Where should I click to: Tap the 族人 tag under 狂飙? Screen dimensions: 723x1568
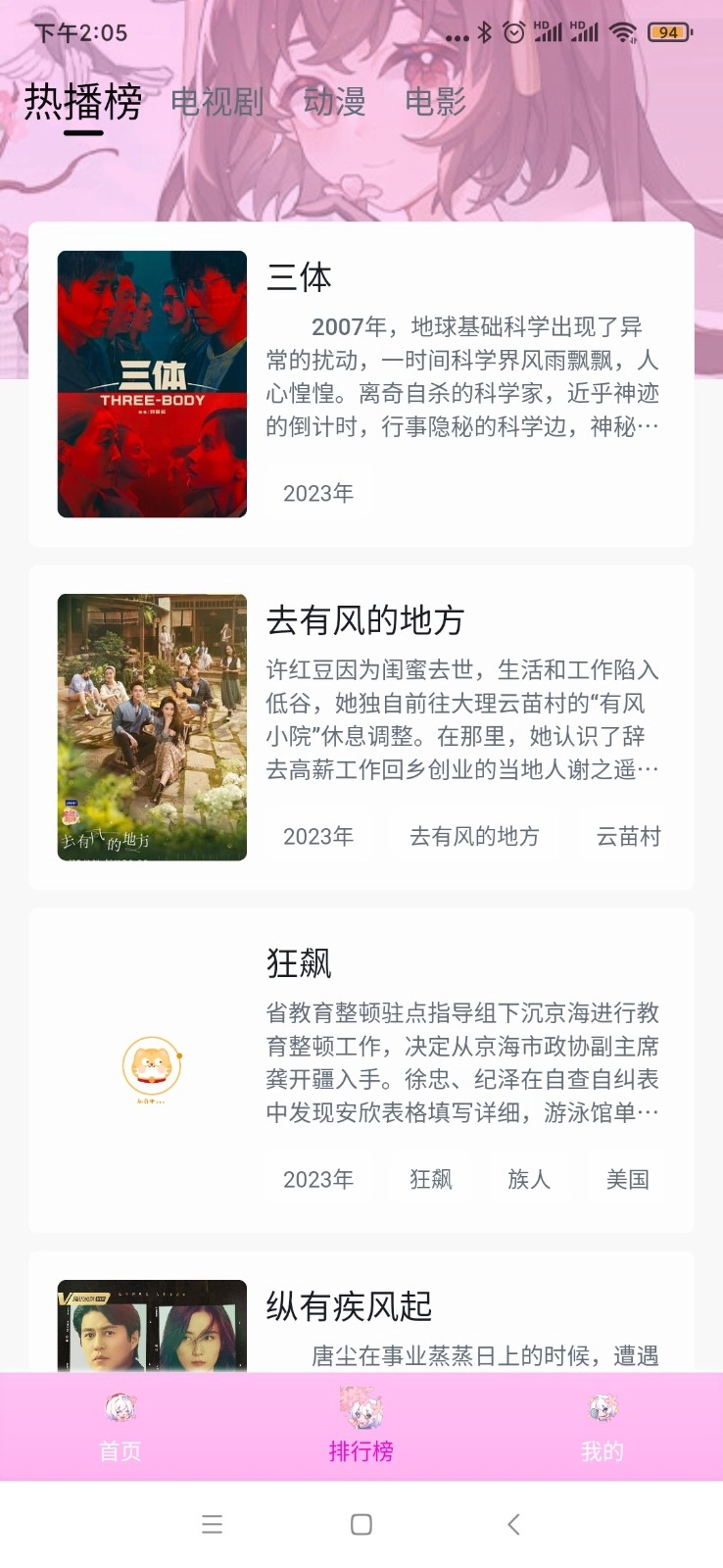coord(529,1179)
